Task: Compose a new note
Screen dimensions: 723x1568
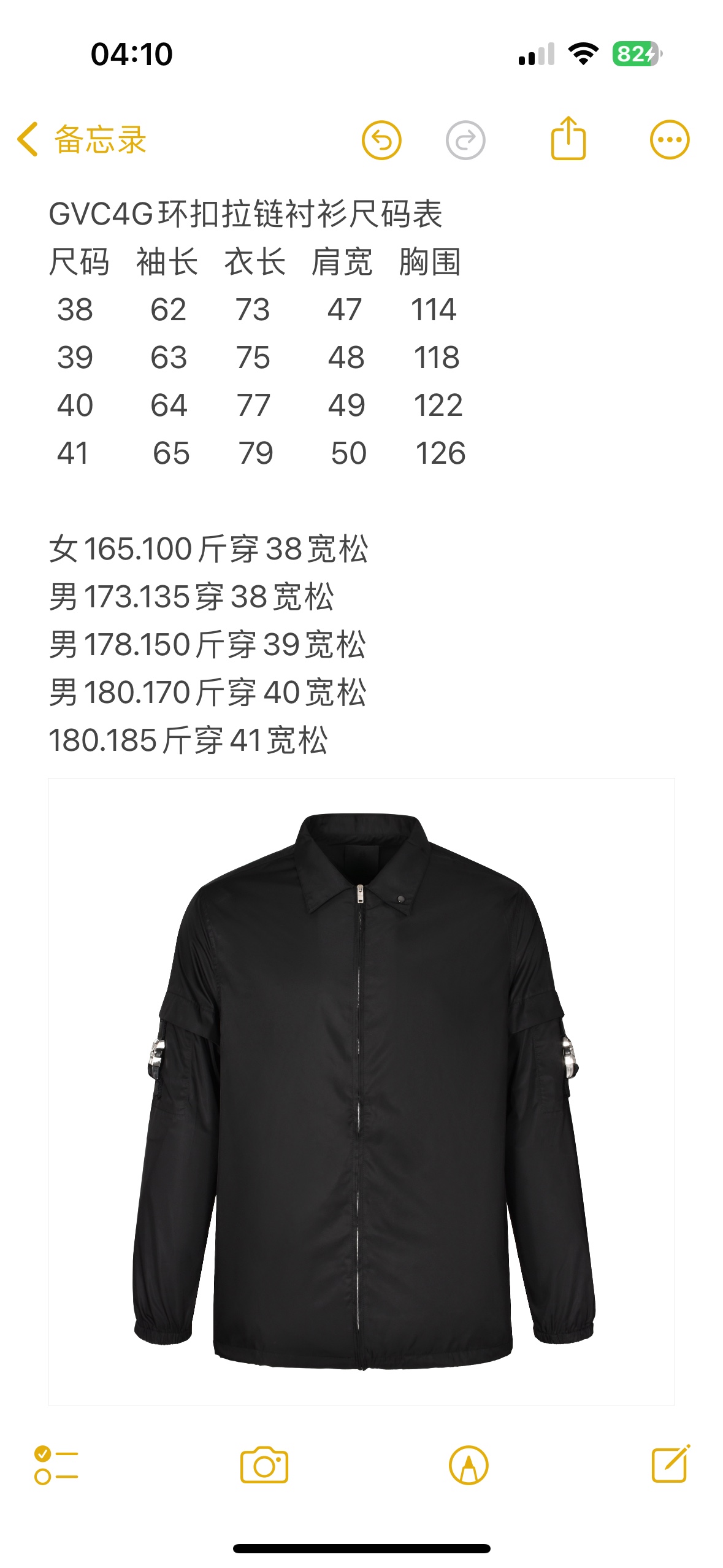Action: [x=670, y=1465]
